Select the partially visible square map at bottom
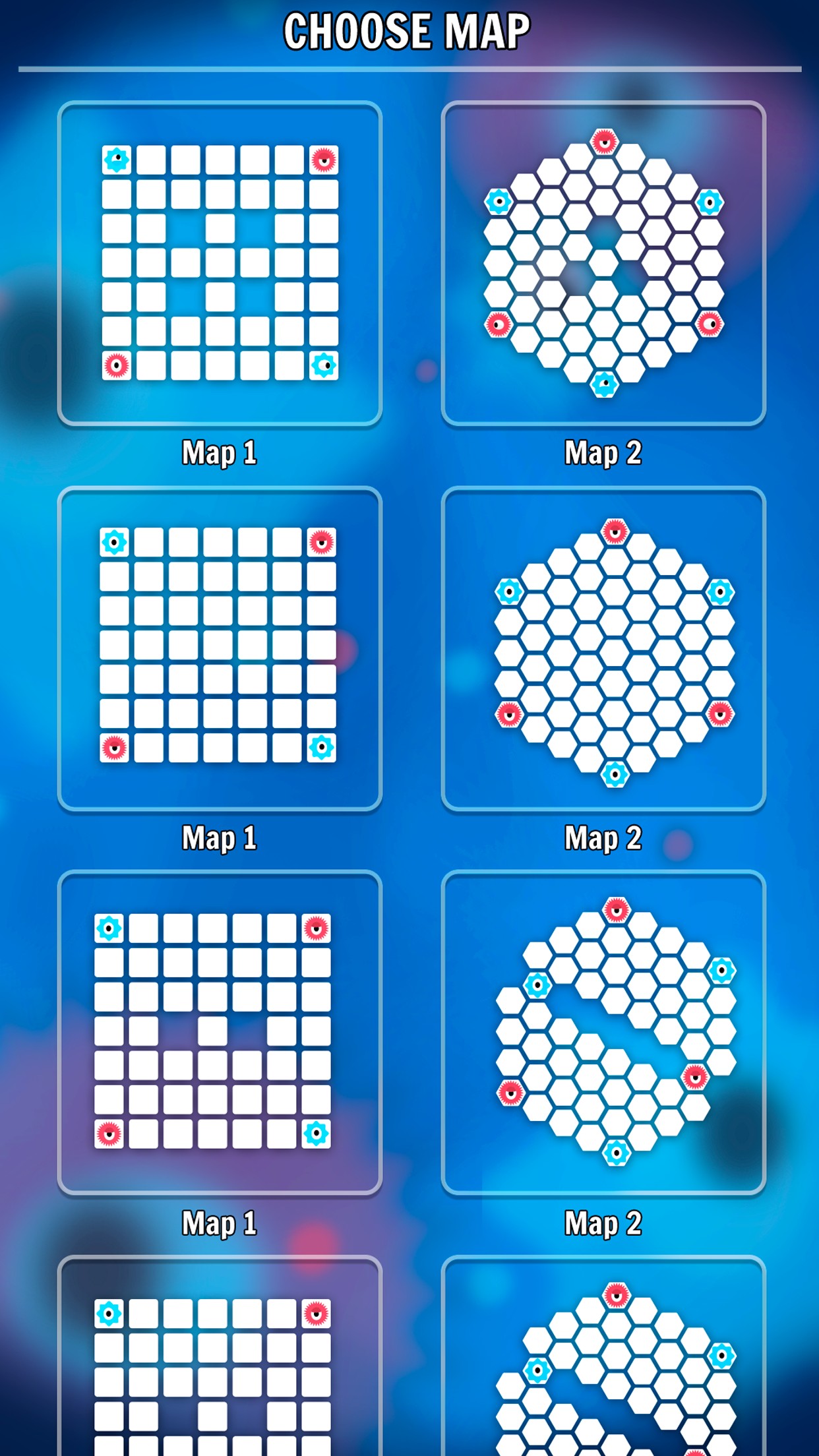 tap(220, 1372)
